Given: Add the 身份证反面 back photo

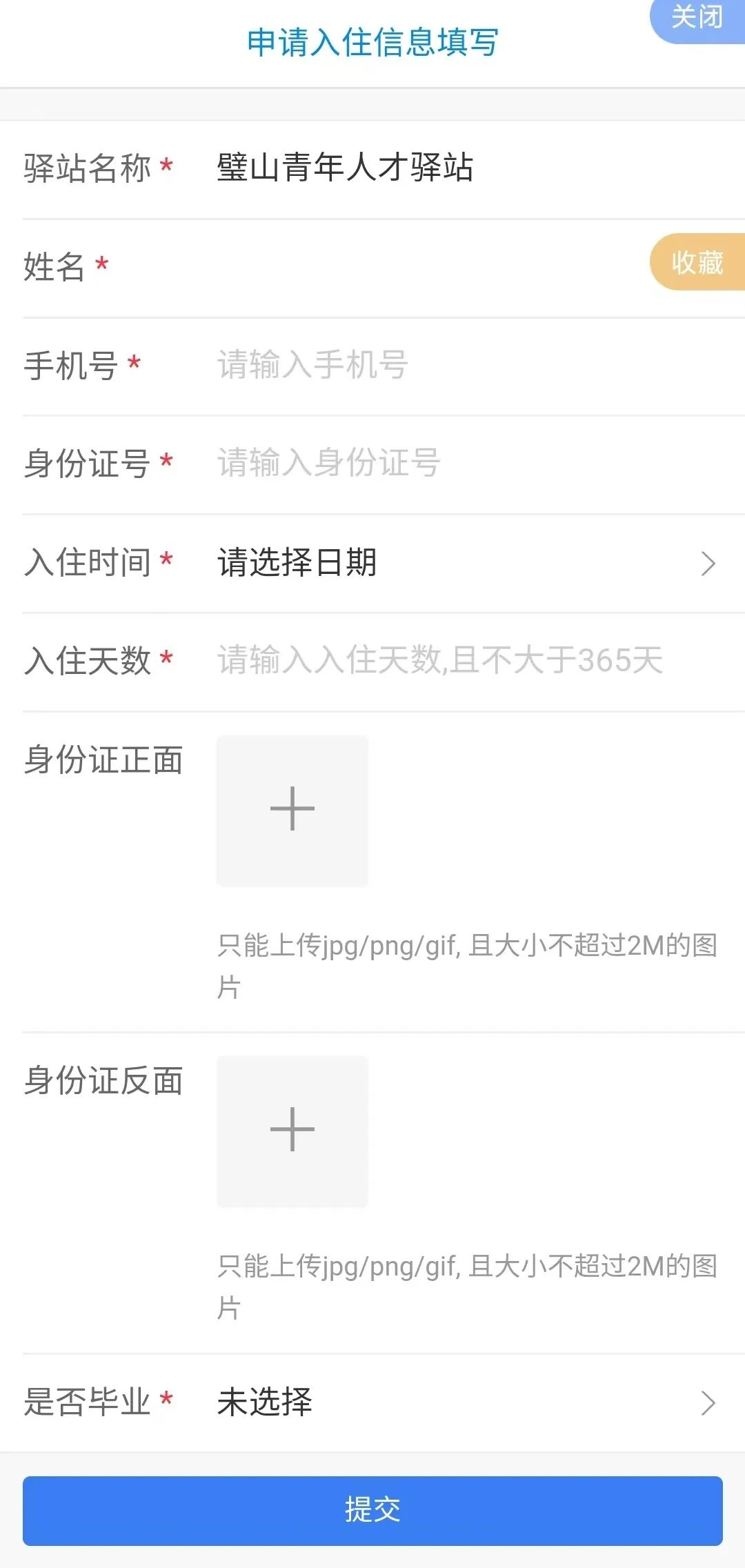Looking at the screenshot, I should tap(292, 1131).
